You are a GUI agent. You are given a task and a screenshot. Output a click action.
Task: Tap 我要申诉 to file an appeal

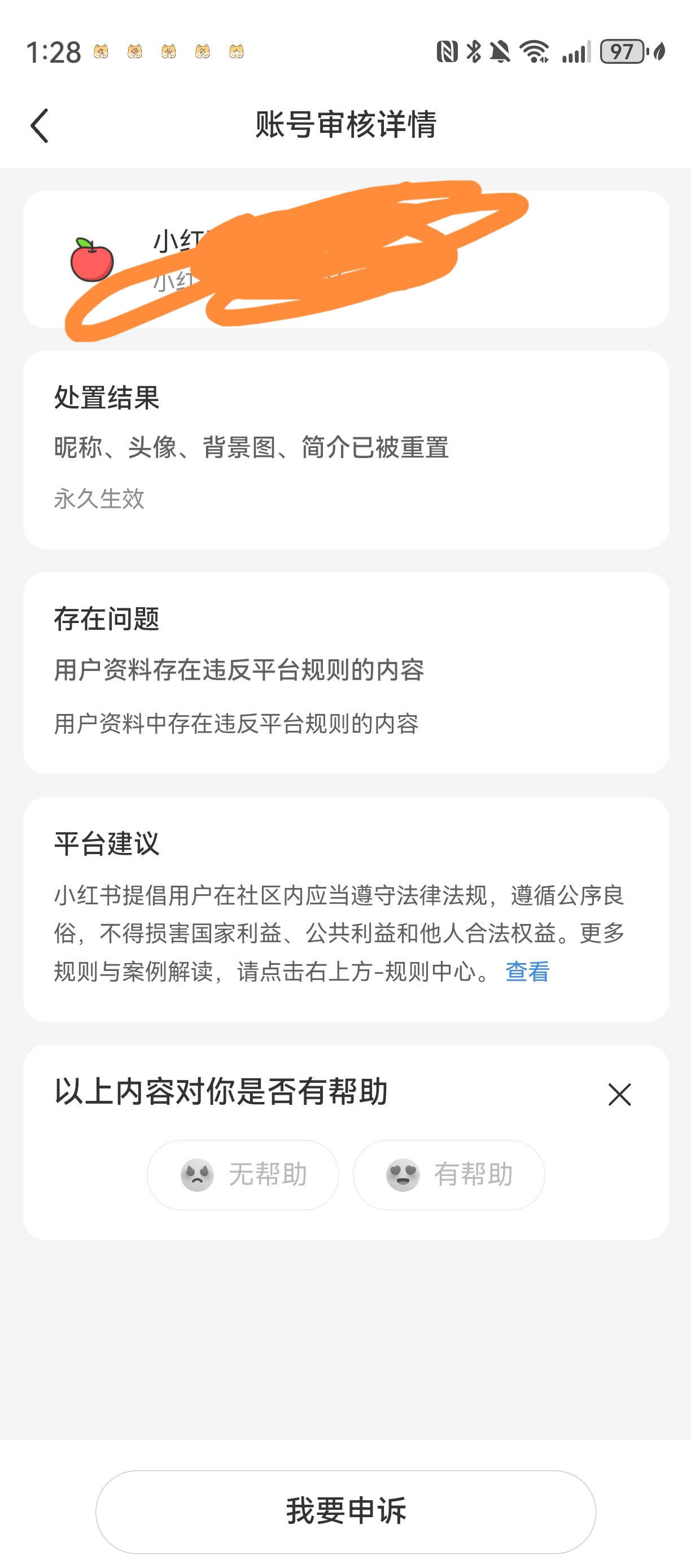click(x=345, y=1511)
